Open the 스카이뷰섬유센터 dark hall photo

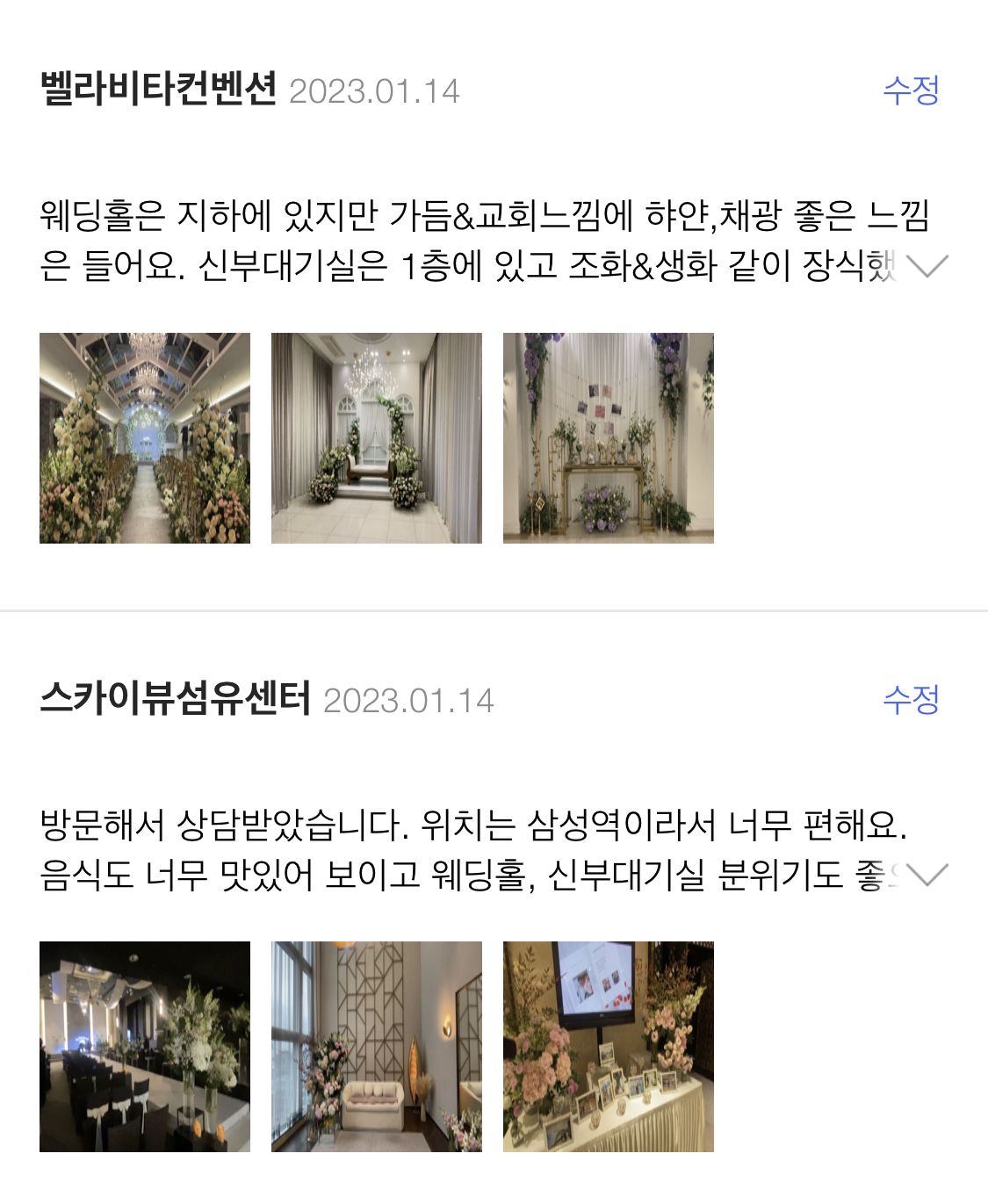click(145, 1047)
